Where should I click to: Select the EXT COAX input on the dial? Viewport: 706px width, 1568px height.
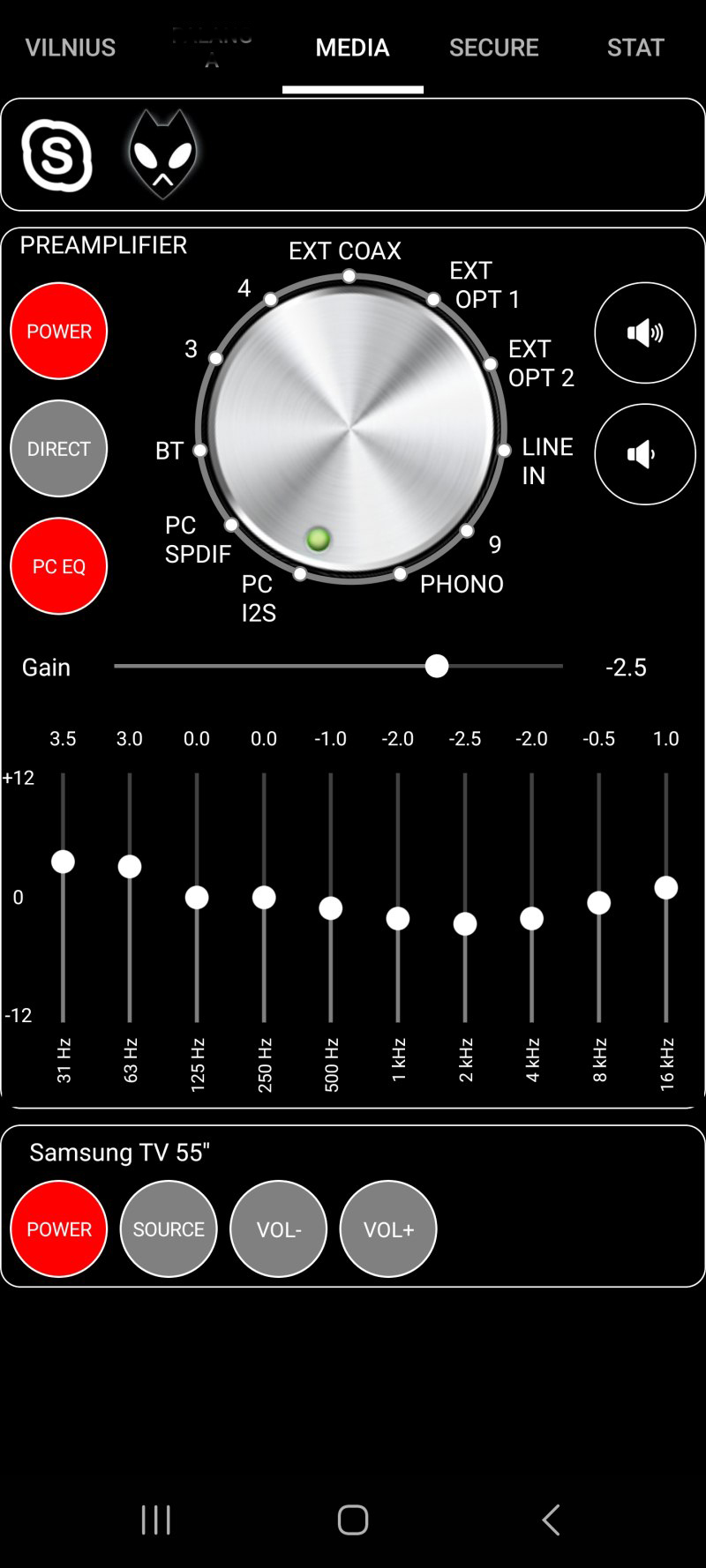click(349, 276)
